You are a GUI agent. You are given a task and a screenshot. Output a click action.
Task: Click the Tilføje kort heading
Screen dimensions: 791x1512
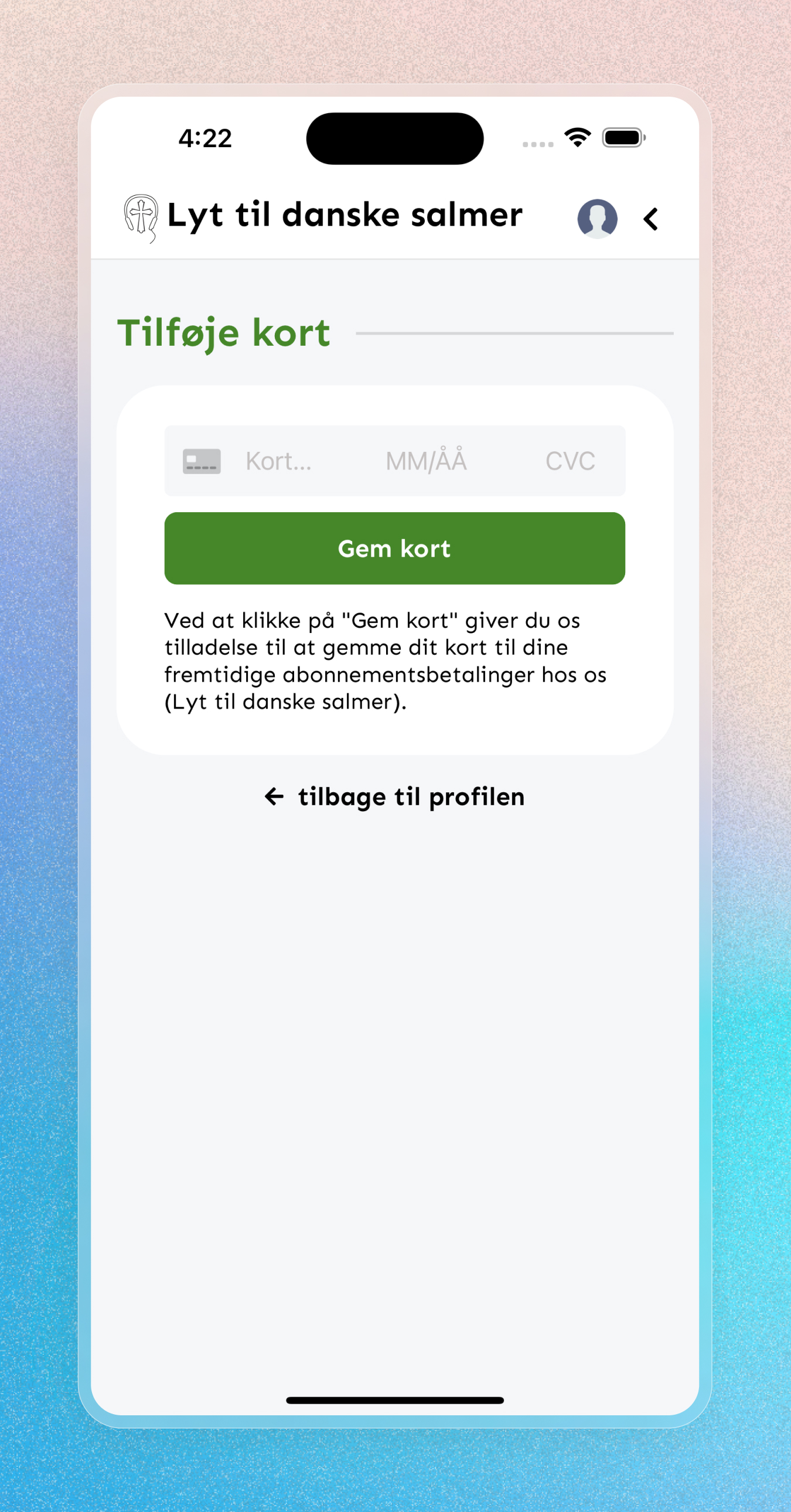click(x=224, y=332)
